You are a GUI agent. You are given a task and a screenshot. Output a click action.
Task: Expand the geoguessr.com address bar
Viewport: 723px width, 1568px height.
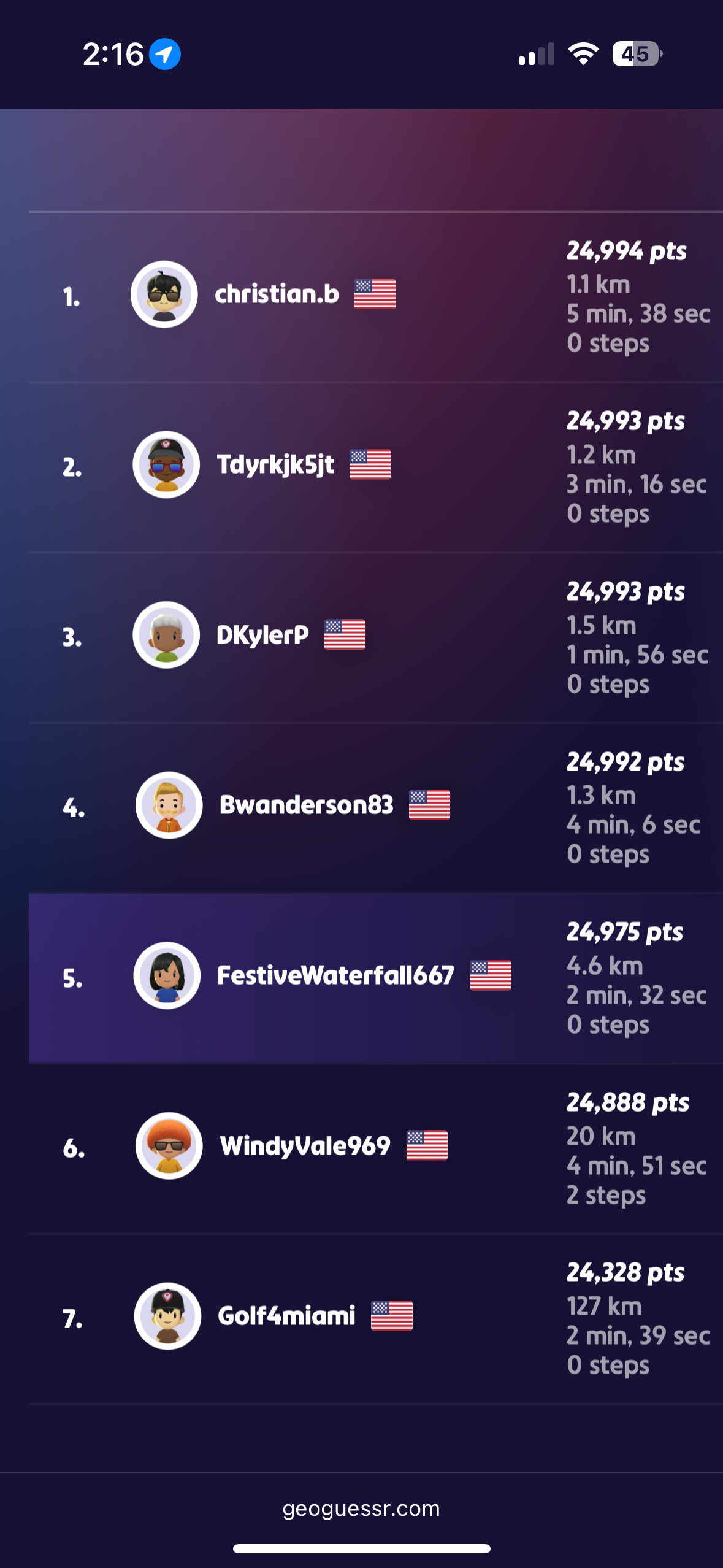click(x=361, y=1508)
